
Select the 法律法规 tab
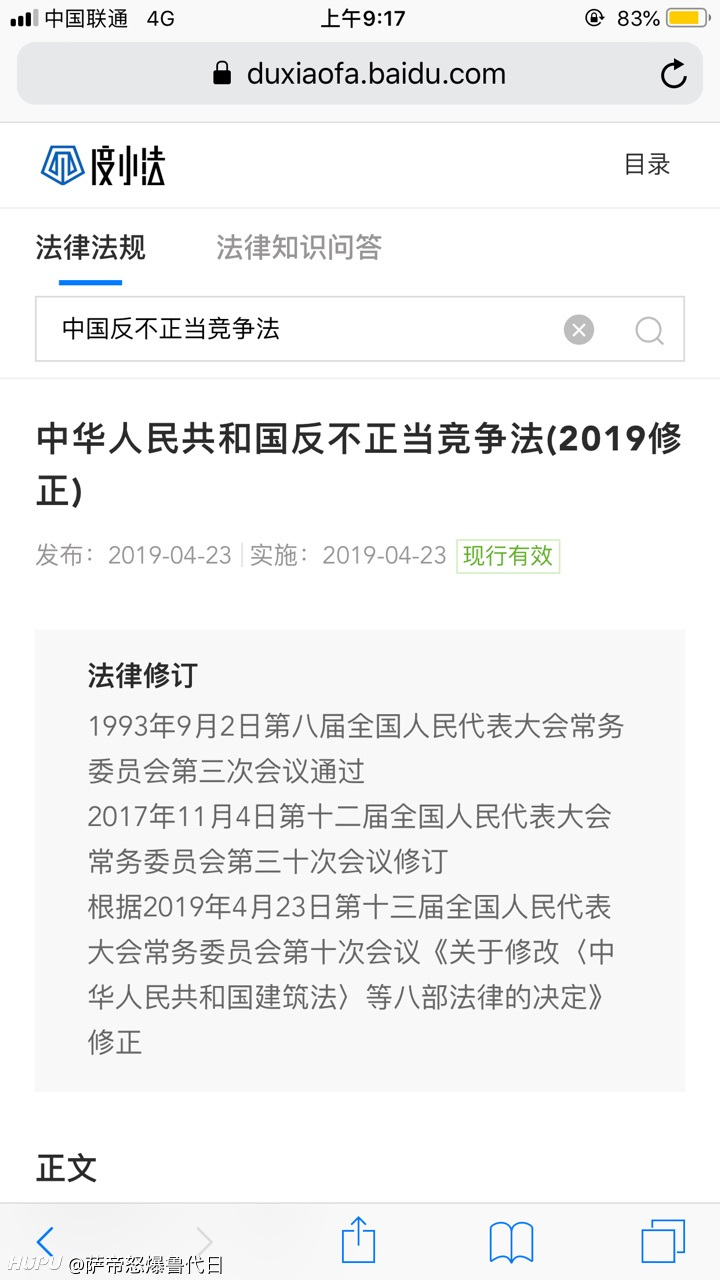(x=91, y=247)
